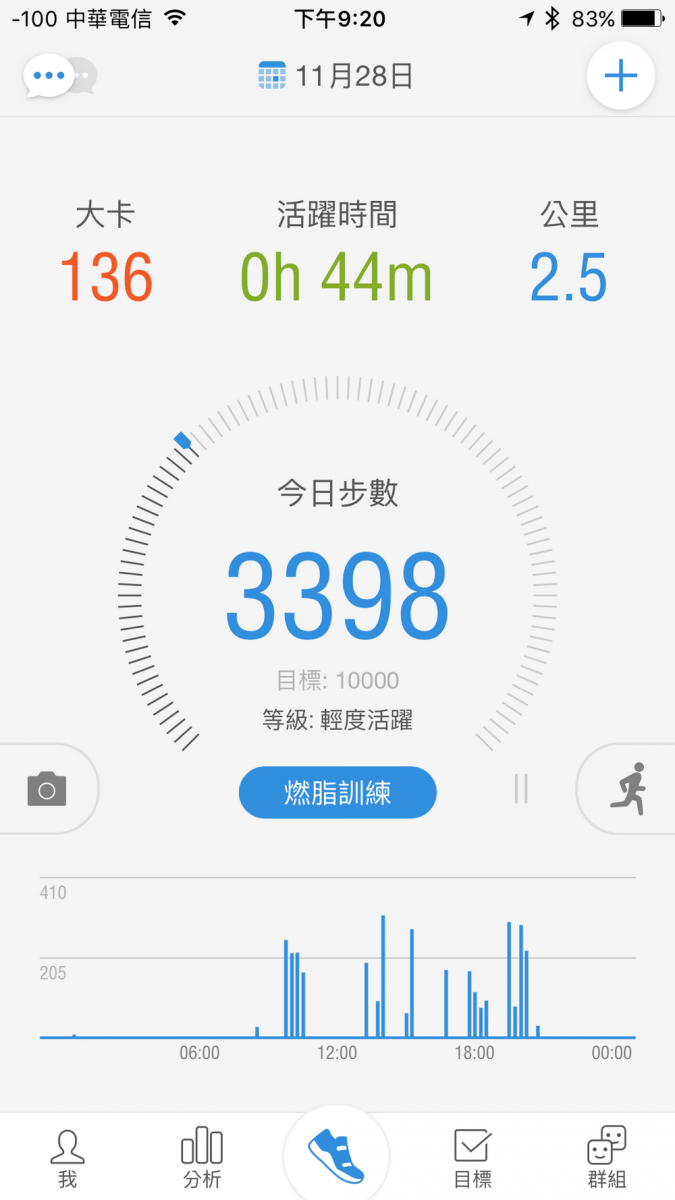This screenshot has height=1200, width=675.
Task: Switch to the 我 tab
Action: pos(67,1157)
